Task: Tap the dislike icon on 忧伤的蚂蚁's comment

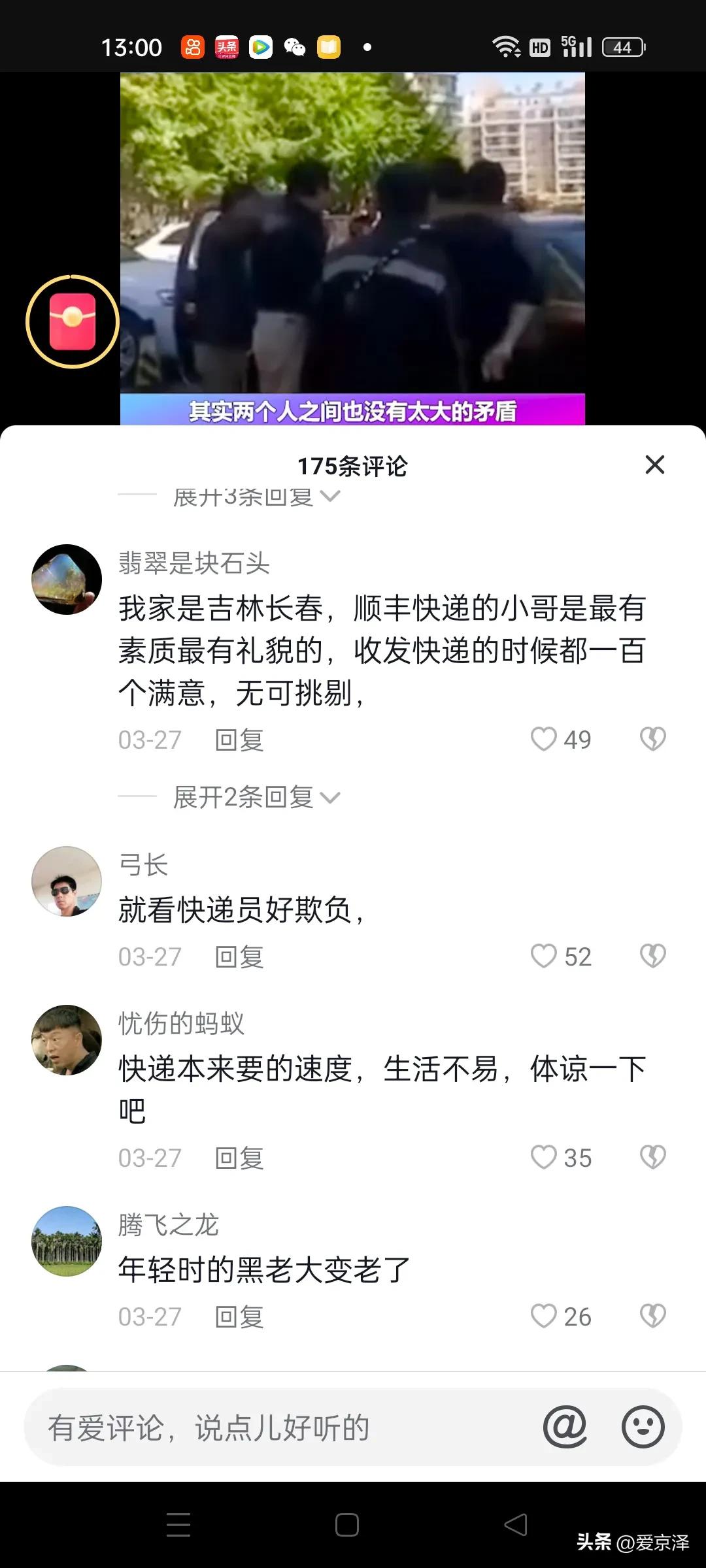Action: (x=652, y=1156)
